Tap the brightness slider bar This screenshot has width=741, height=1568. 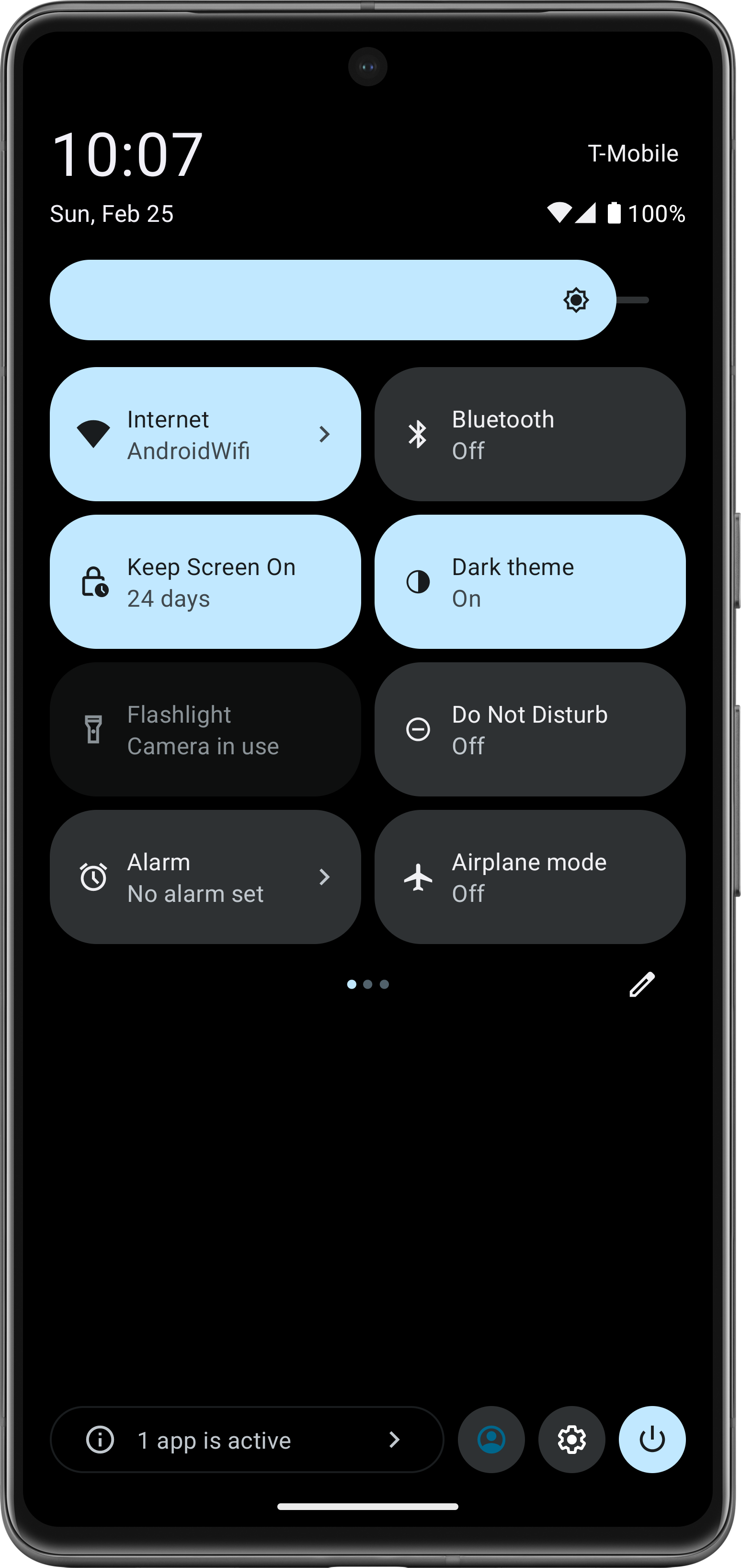tap(349, 300)
